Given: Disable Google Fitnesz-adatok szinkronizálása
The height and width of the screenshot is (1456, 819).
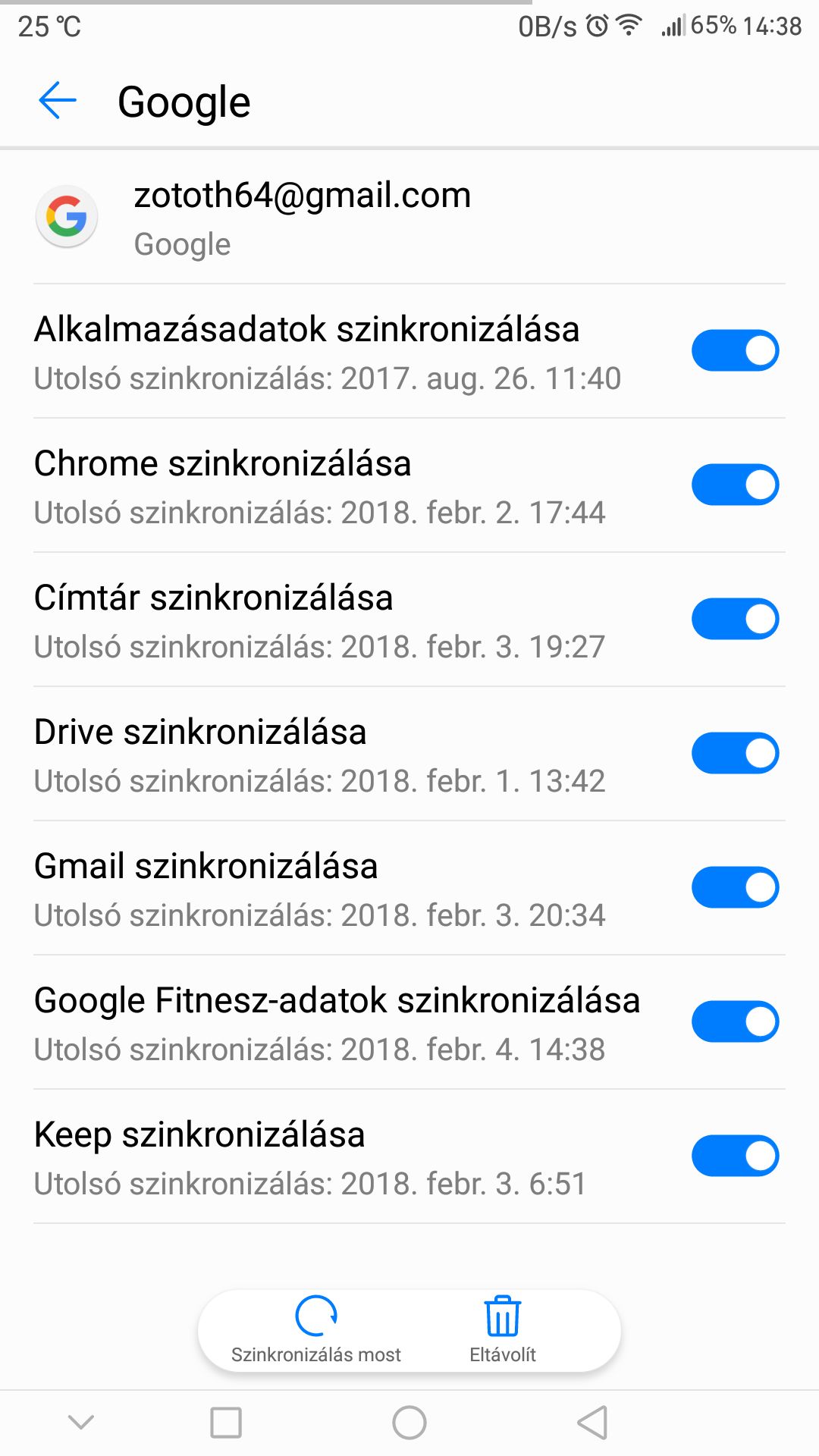Looking at the screenshot, I should click(735, 1021).
